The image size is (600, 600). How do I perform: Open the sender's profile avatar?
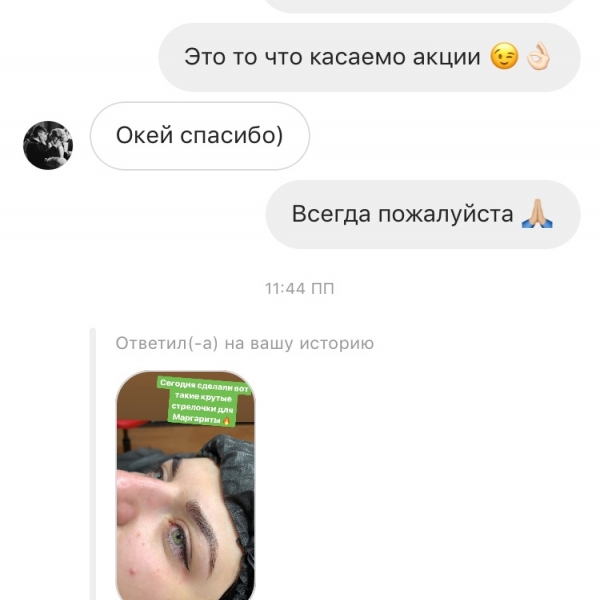point(48,145)
